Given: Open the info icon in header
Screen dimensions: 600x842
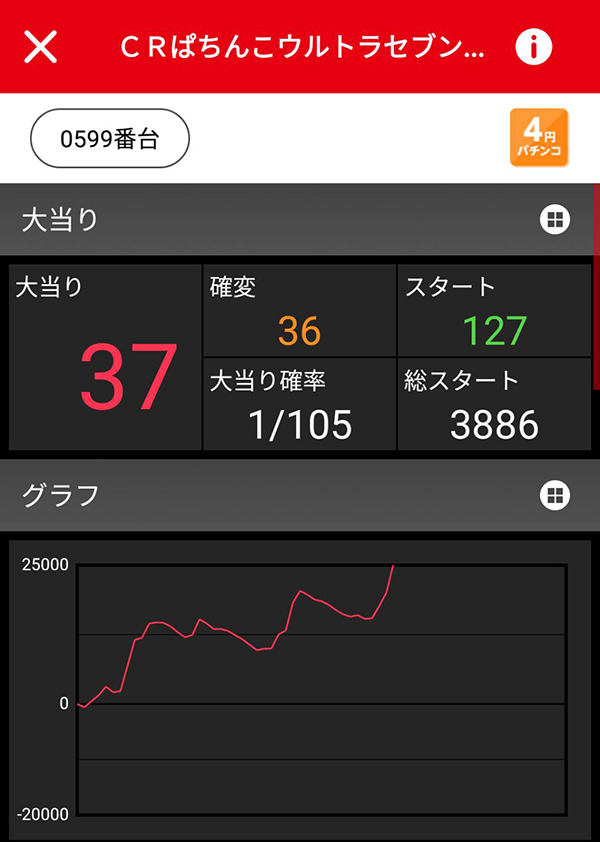Looking at the screenshot, I should click(534, 46).
